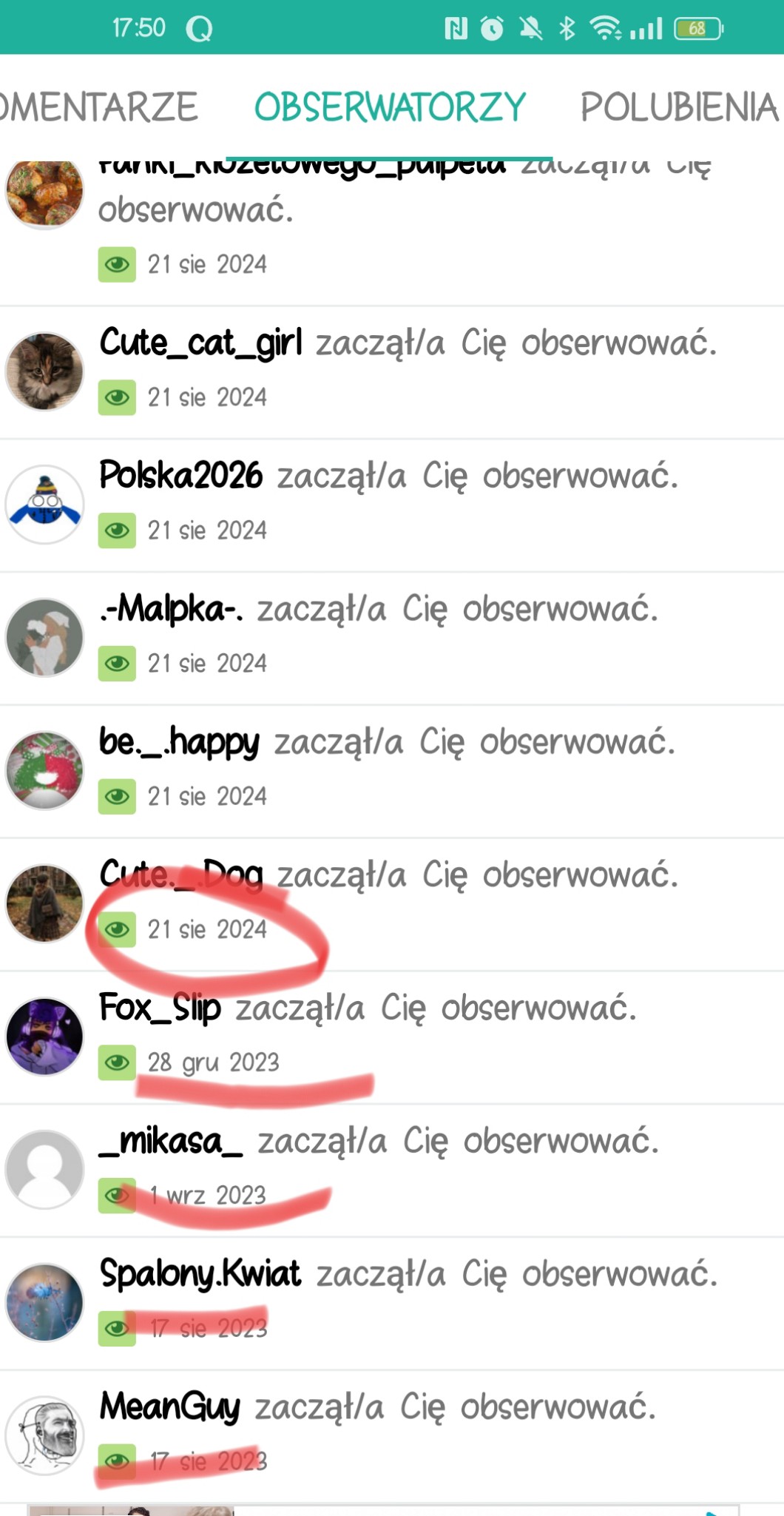
Task: View Fox_Slip's profile avatar
Action: tap(44, 1037)
